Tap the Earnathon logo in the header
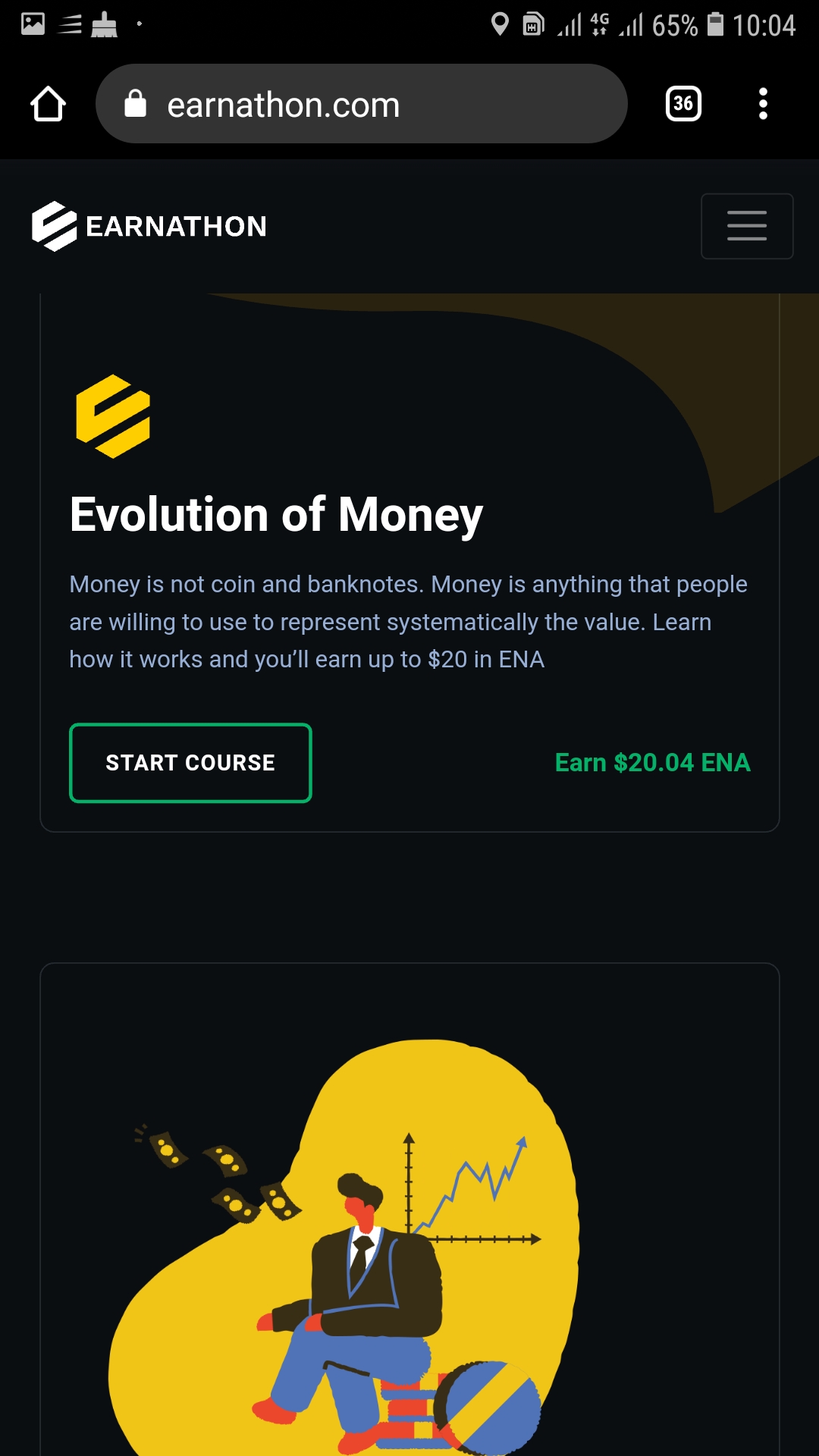The image size is (819, 1456). (149, 226)
